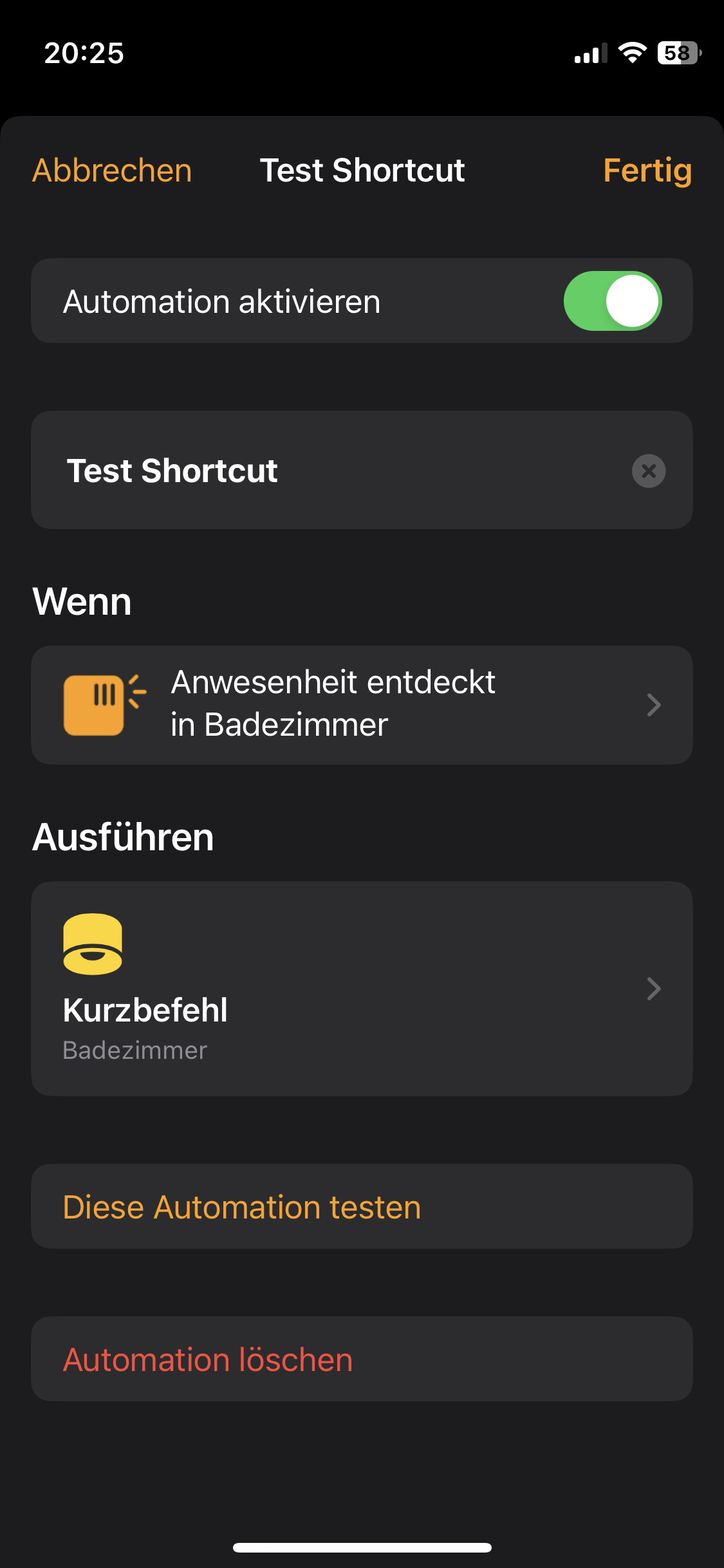Screen dimensions: 724x1568
Task: Toggle the Automation aktivieren switch
Action: click(612, 301)
